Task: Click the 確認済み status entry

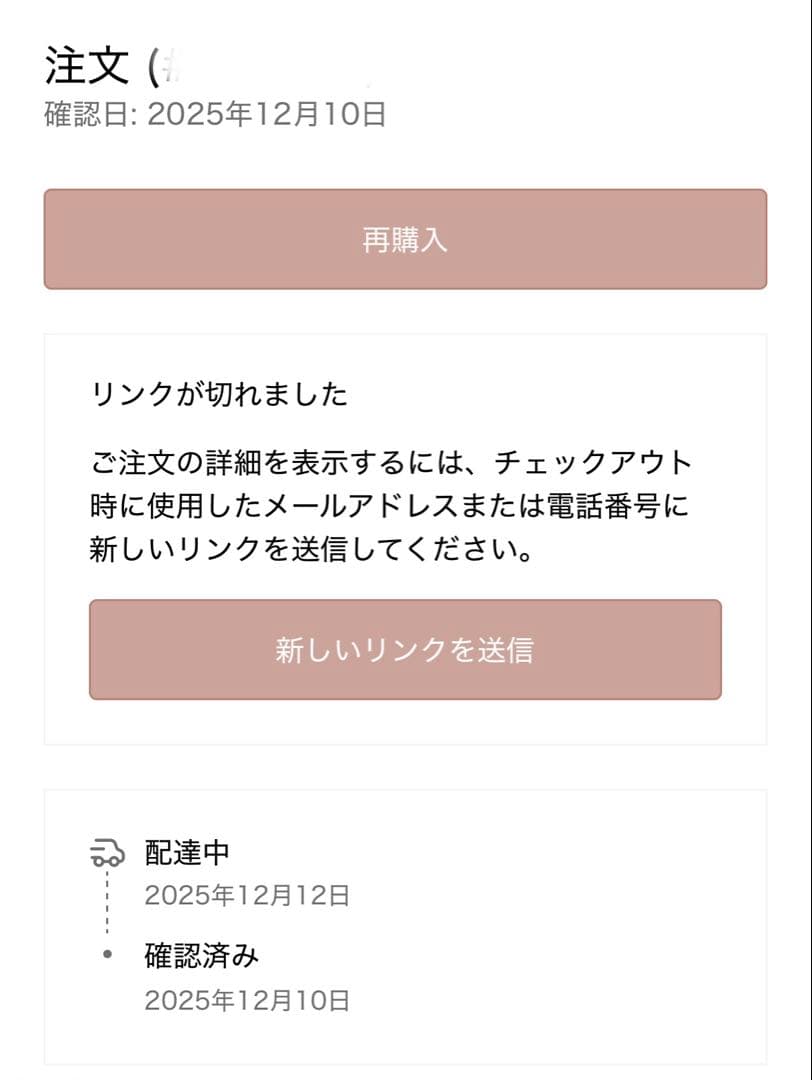Action: tap(199, 954)
